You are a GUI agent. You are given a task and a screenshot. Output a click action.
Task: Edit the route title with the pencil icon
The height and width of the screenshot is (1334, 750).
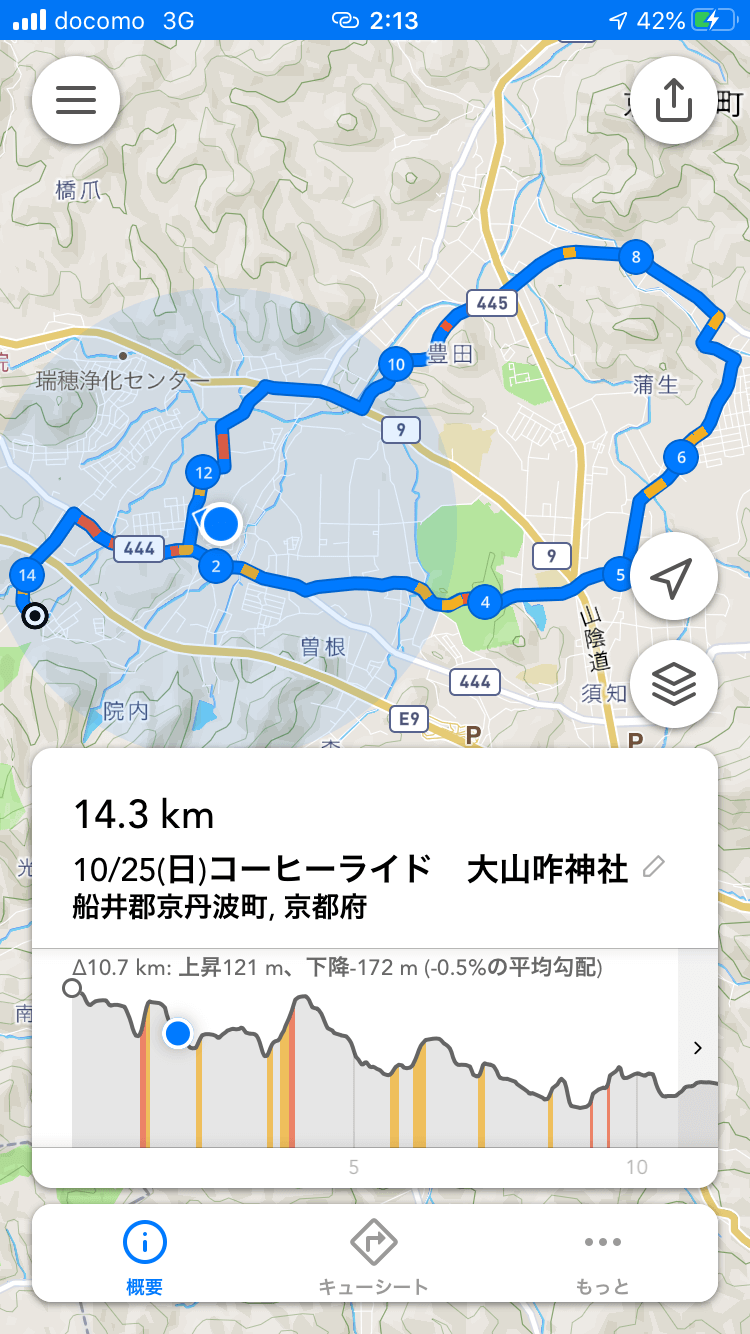pyautogui.click(x=653, y=867)
